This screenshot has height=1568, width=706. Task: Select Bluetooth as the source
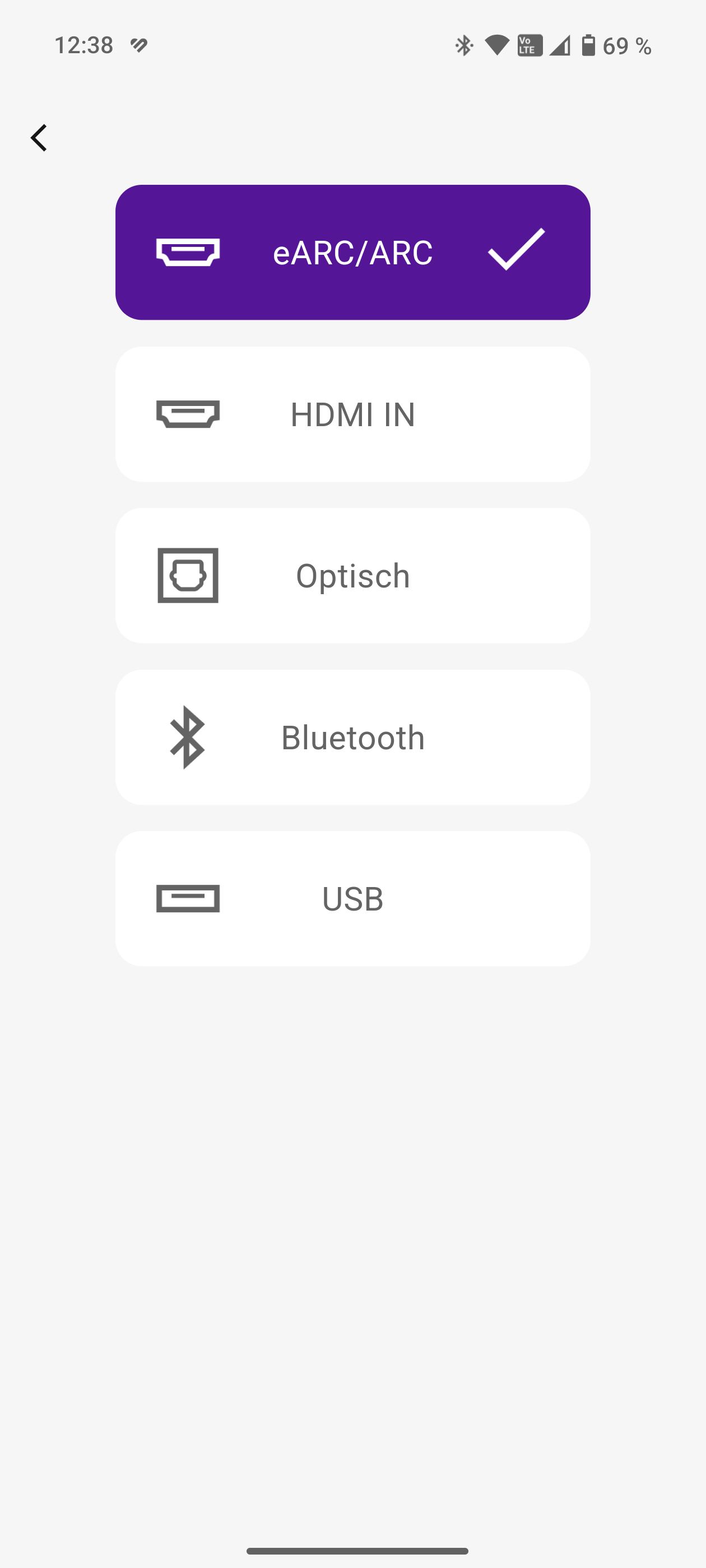(x=352, y=737)
